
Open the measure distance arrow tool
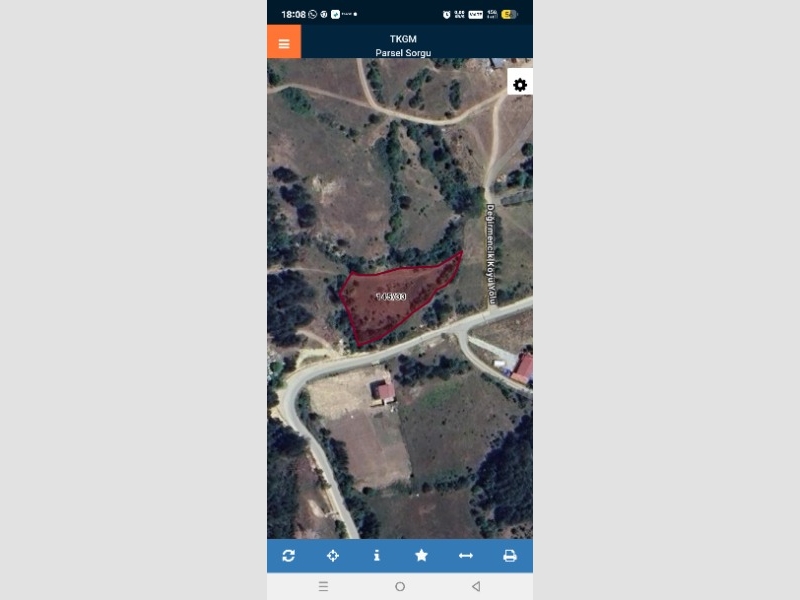click(x=465, y=556)
